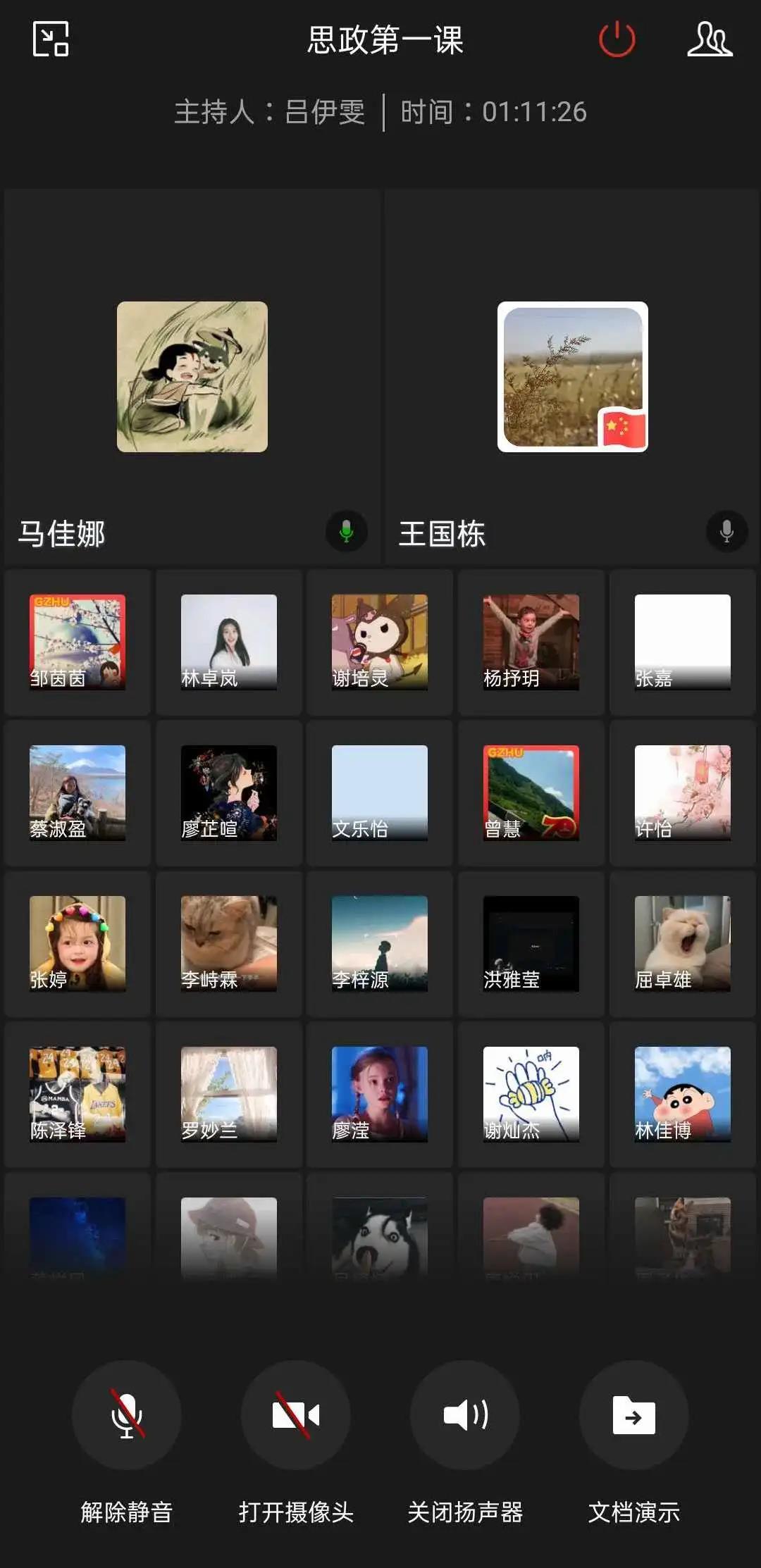This screenshot has width=761, height=1568.
Task: Tap 解除静音 to unmute microphone
Action: click(x=127, y=1415)
